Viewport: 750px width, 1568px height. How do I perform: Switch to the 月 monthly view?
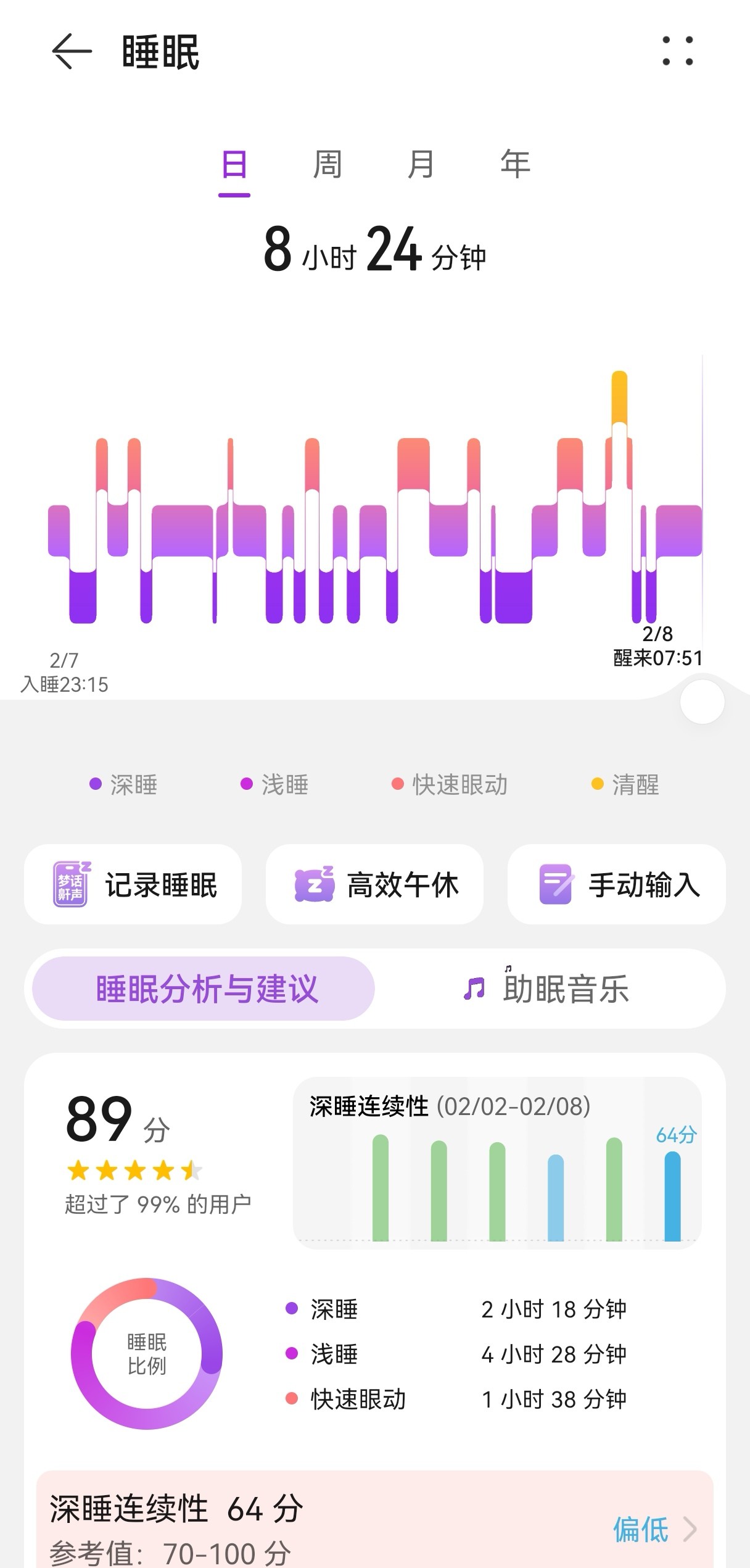pos(421,165)
